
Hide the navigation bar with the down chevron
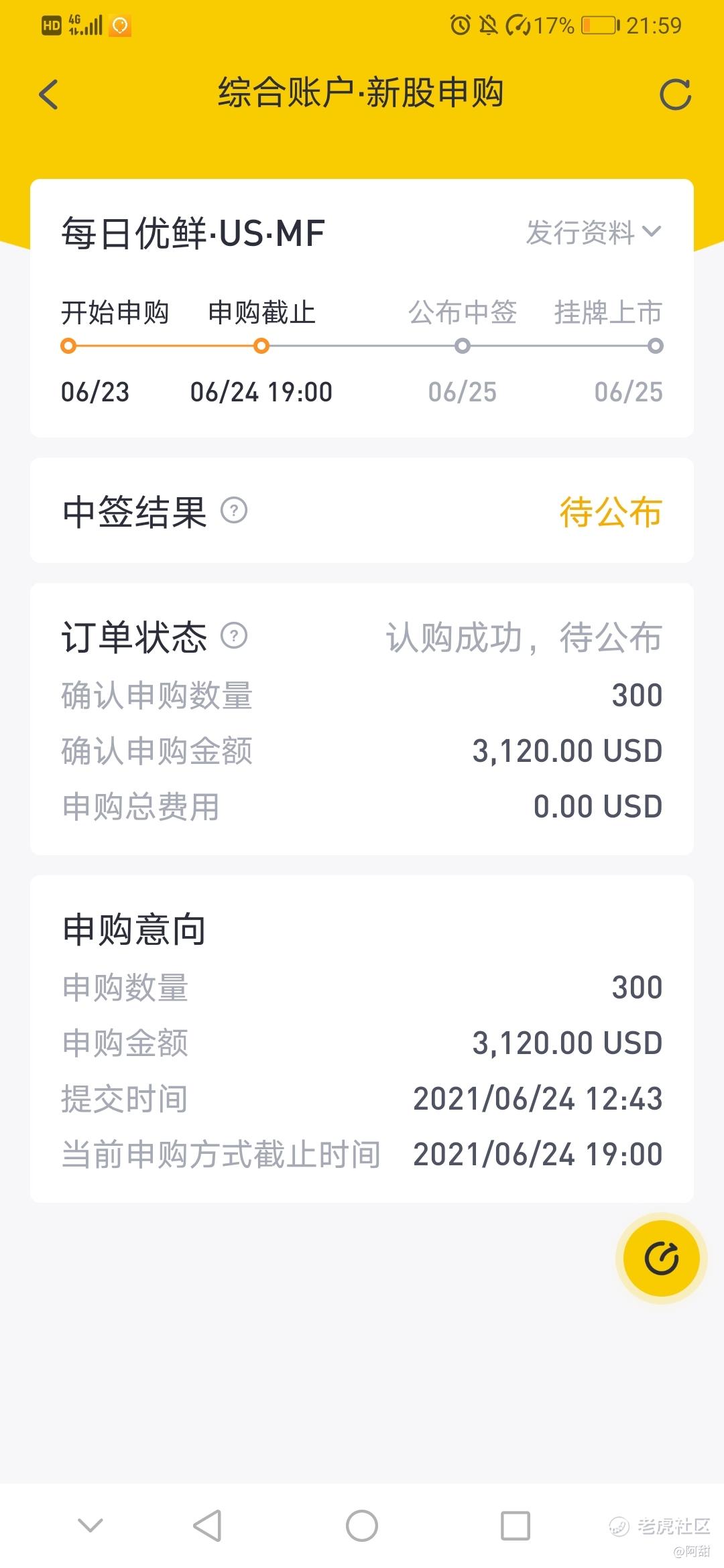90,1526
